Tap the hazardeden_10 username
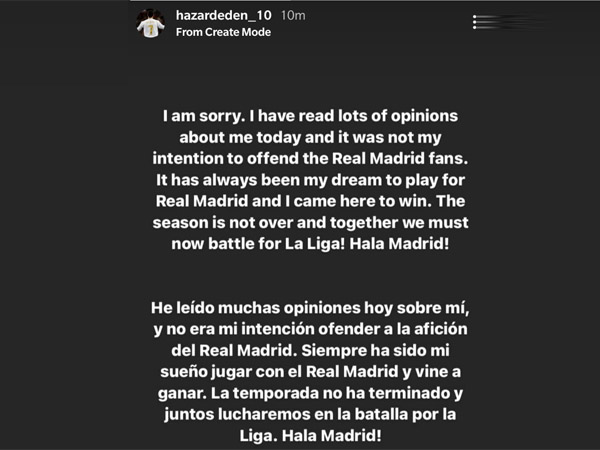 [219, 14]
